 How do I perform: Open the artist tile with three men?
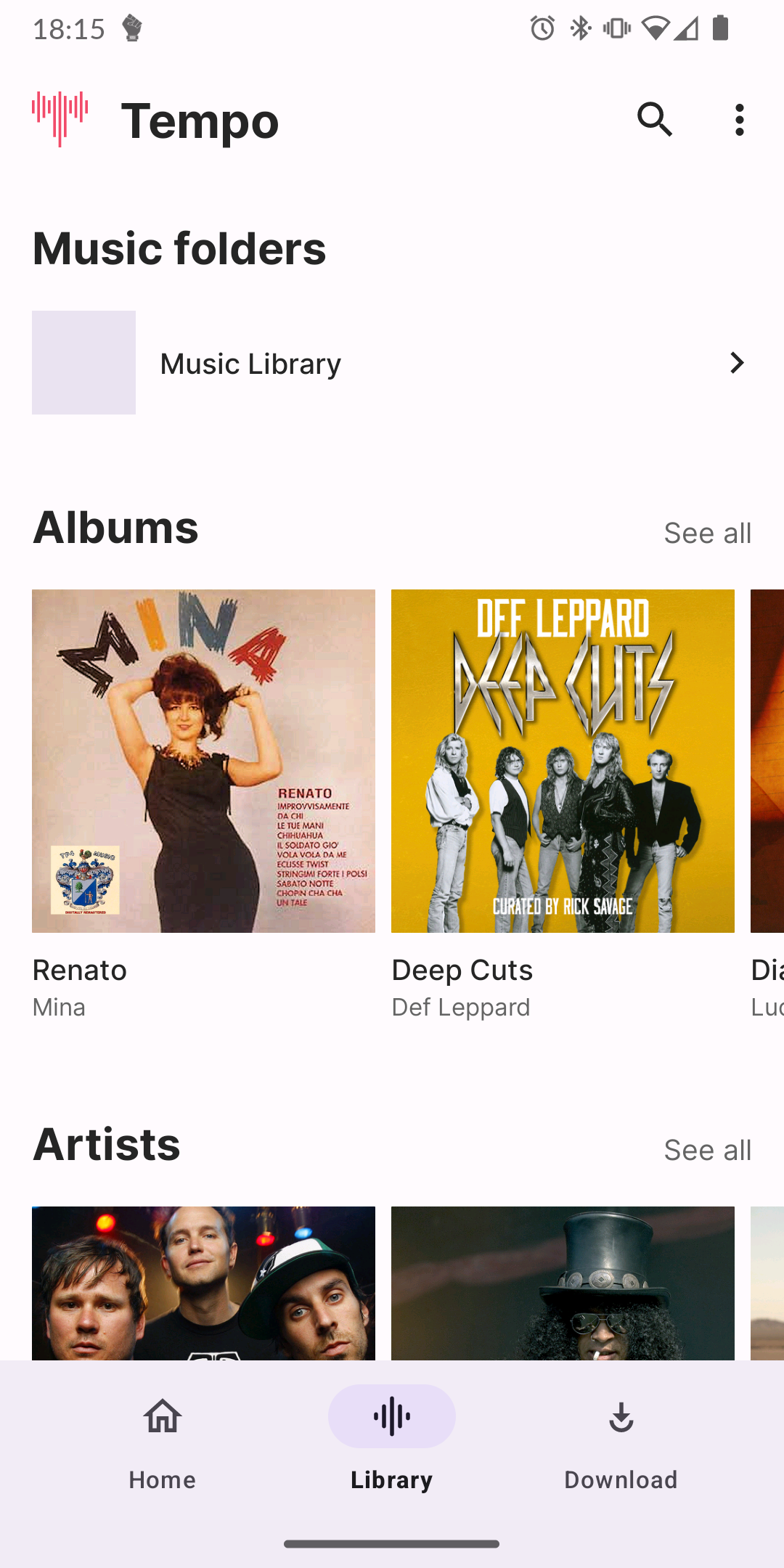click(x=203, y=1283)
